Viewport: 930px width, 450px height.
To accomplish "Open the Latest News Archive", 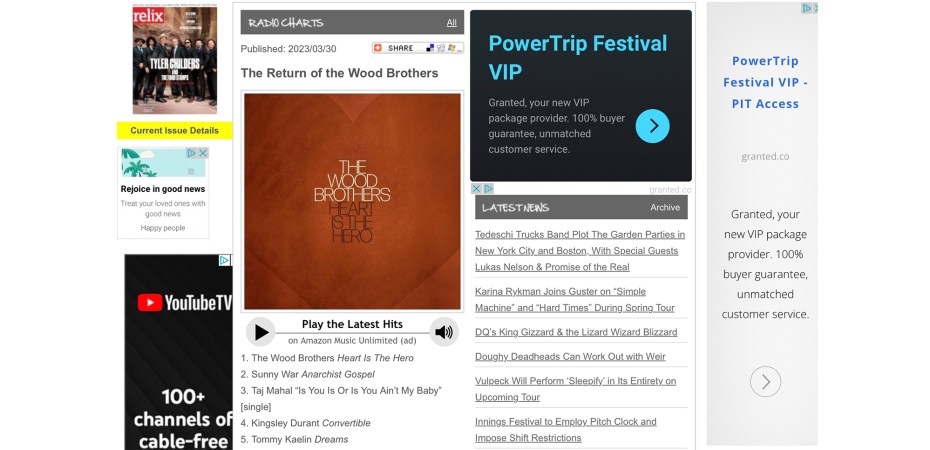I will [x=665, y=207].
